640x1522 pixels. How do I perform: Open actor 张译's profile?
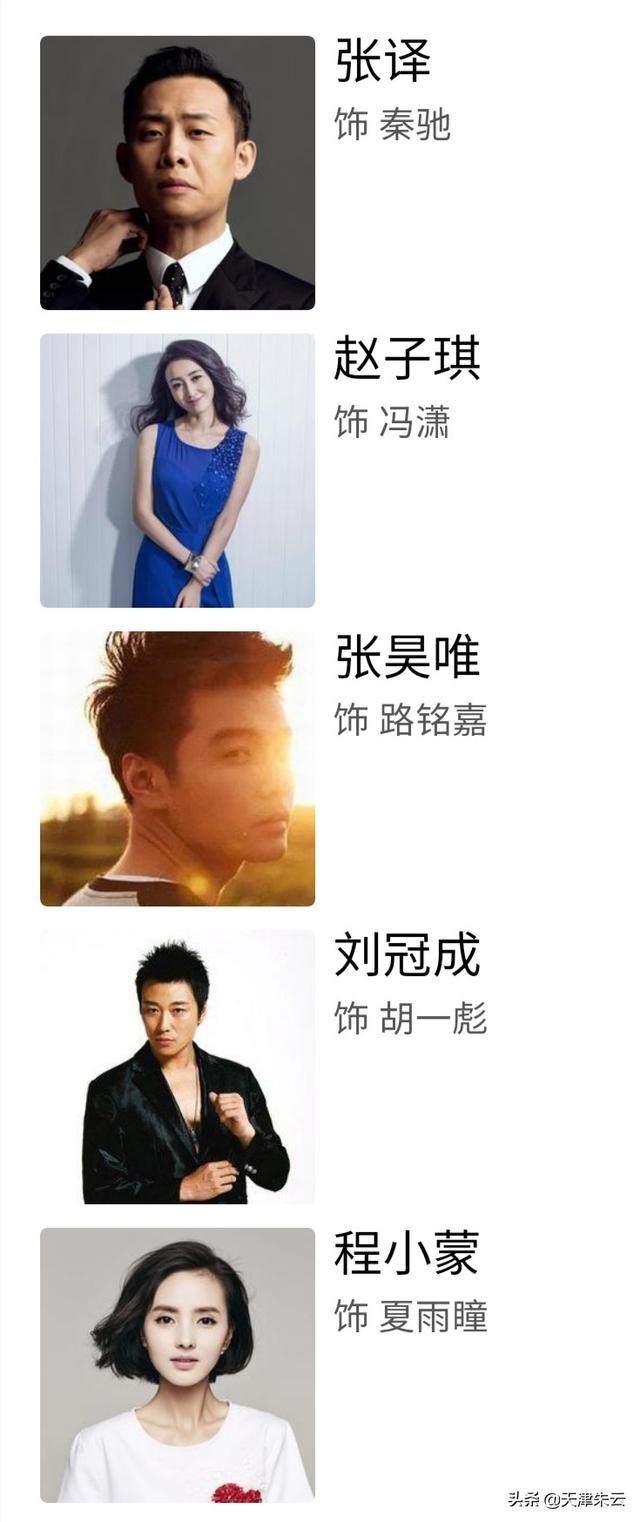click(383, 62)
